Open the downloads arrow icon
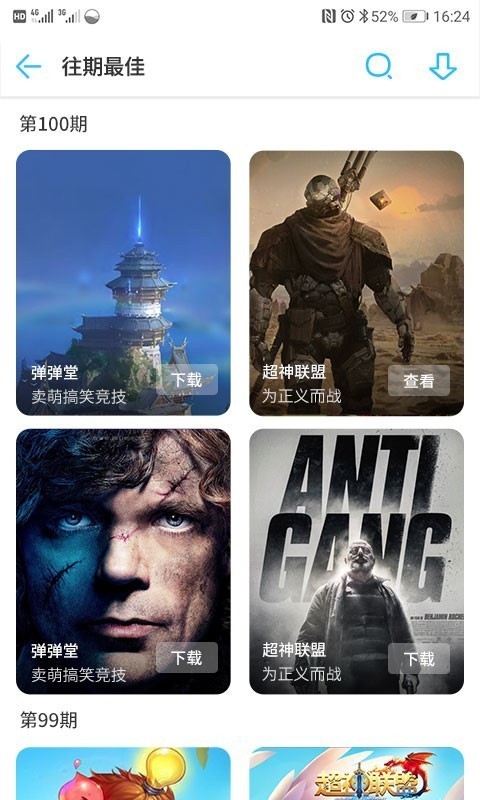This screenshot has height=800, width=480. pyautogui.click(x=442, y=66)
